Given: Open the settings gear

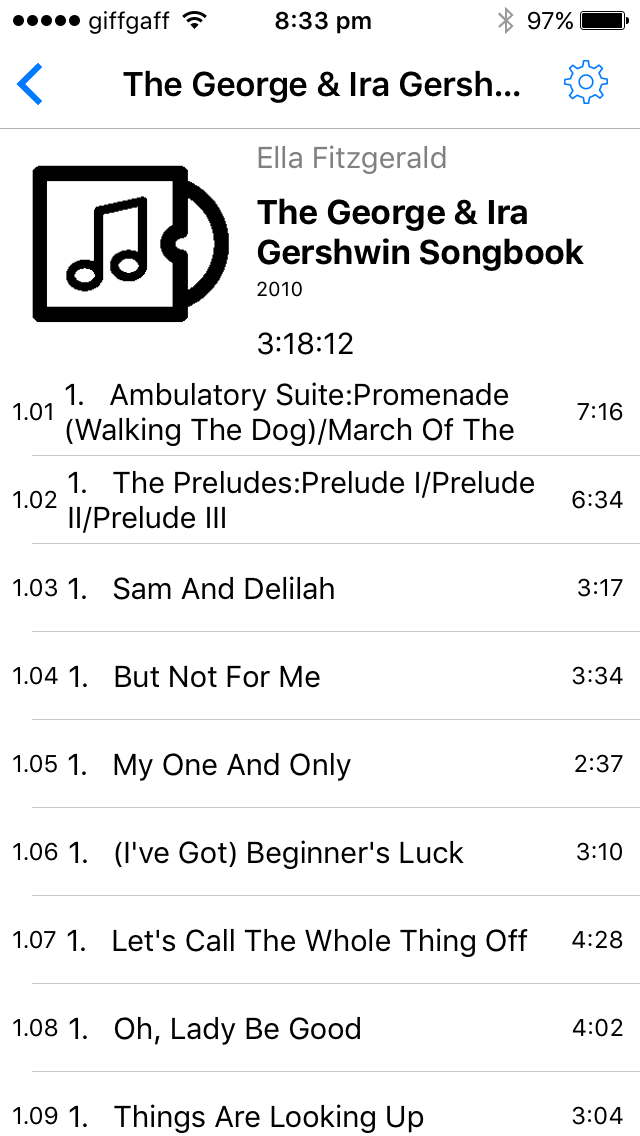Looking at the screenshot, I should (585, 84).
